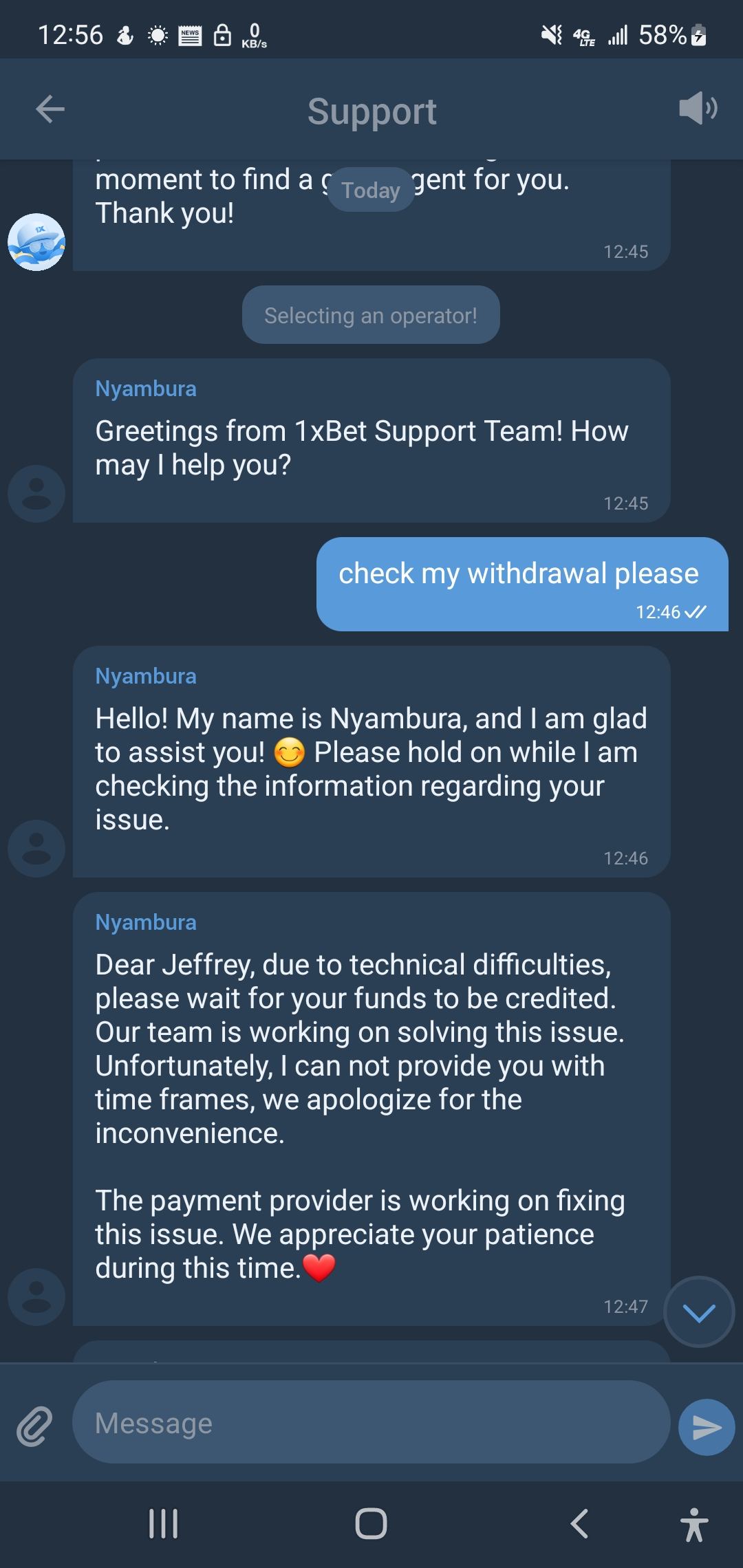
Task: Focus the Message text field
Action: [x=371, y=1422]
